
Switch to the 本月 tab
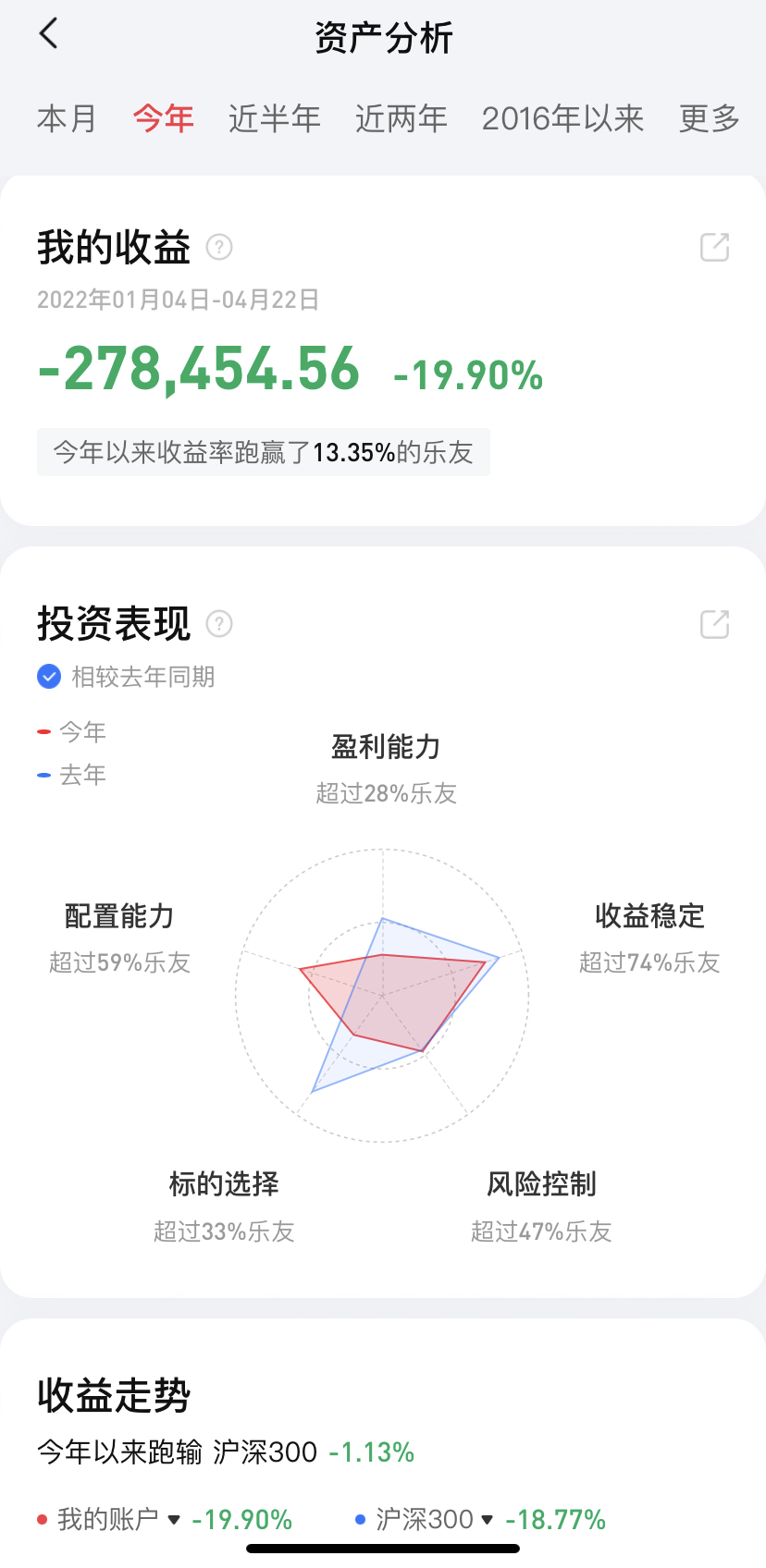click(67, 118)
